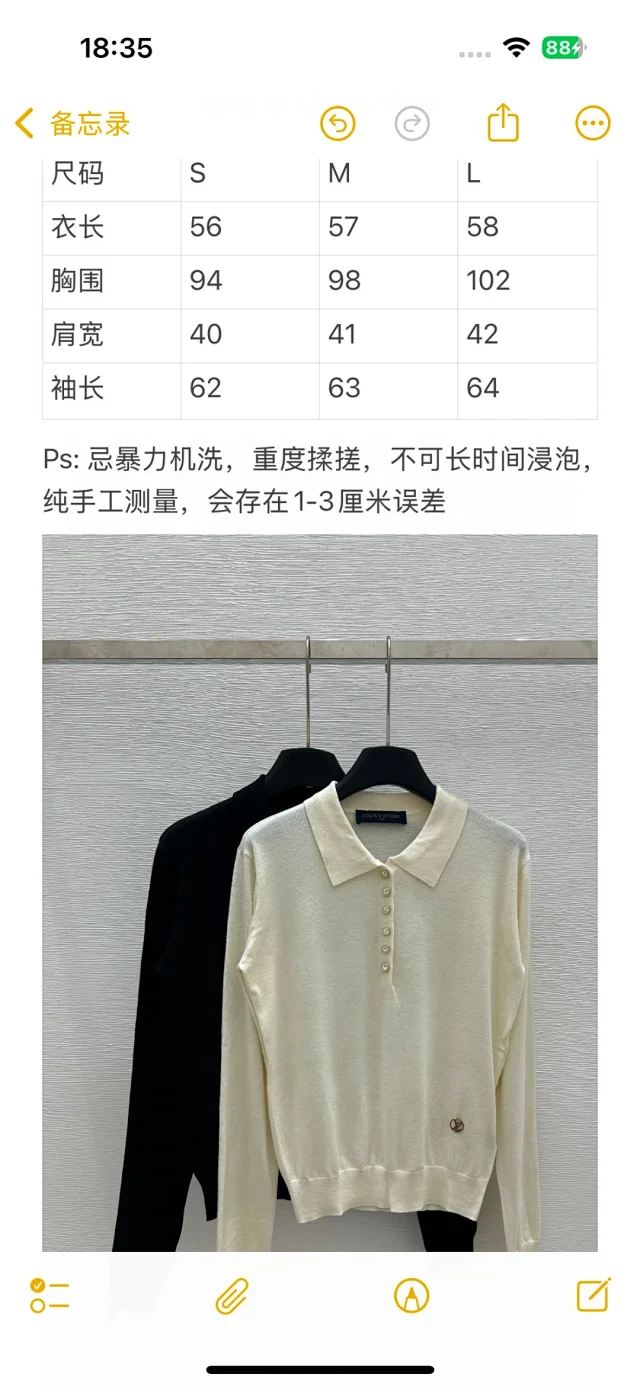Open the markup pen tool
The width and height of the screenshot is (640, 1387).
412,1296
